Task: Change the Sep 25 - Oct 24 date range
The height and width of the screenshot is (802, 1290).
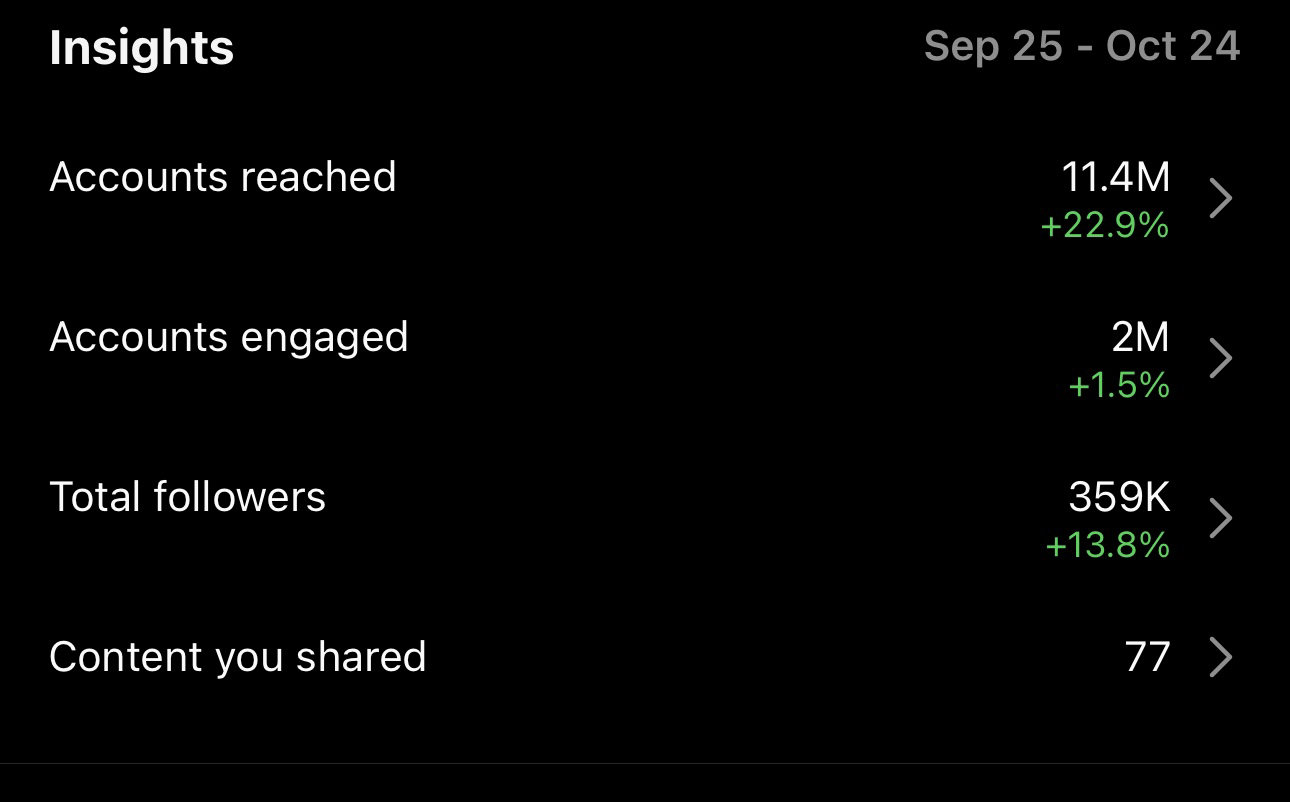Action: tap(1081, 46)
